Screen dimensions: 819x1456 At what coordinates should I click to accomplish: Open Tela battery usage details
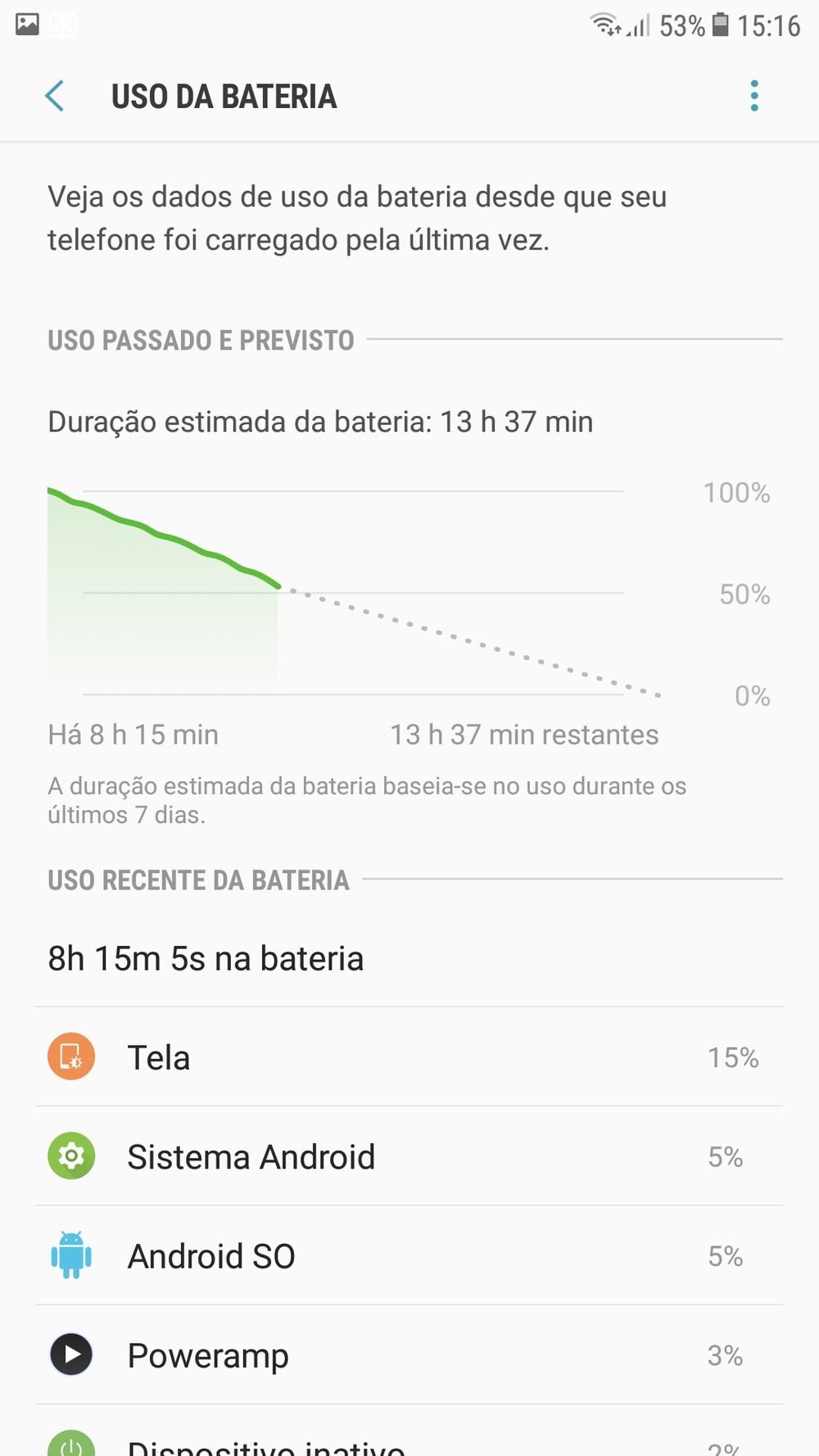tap(408, 1057)
